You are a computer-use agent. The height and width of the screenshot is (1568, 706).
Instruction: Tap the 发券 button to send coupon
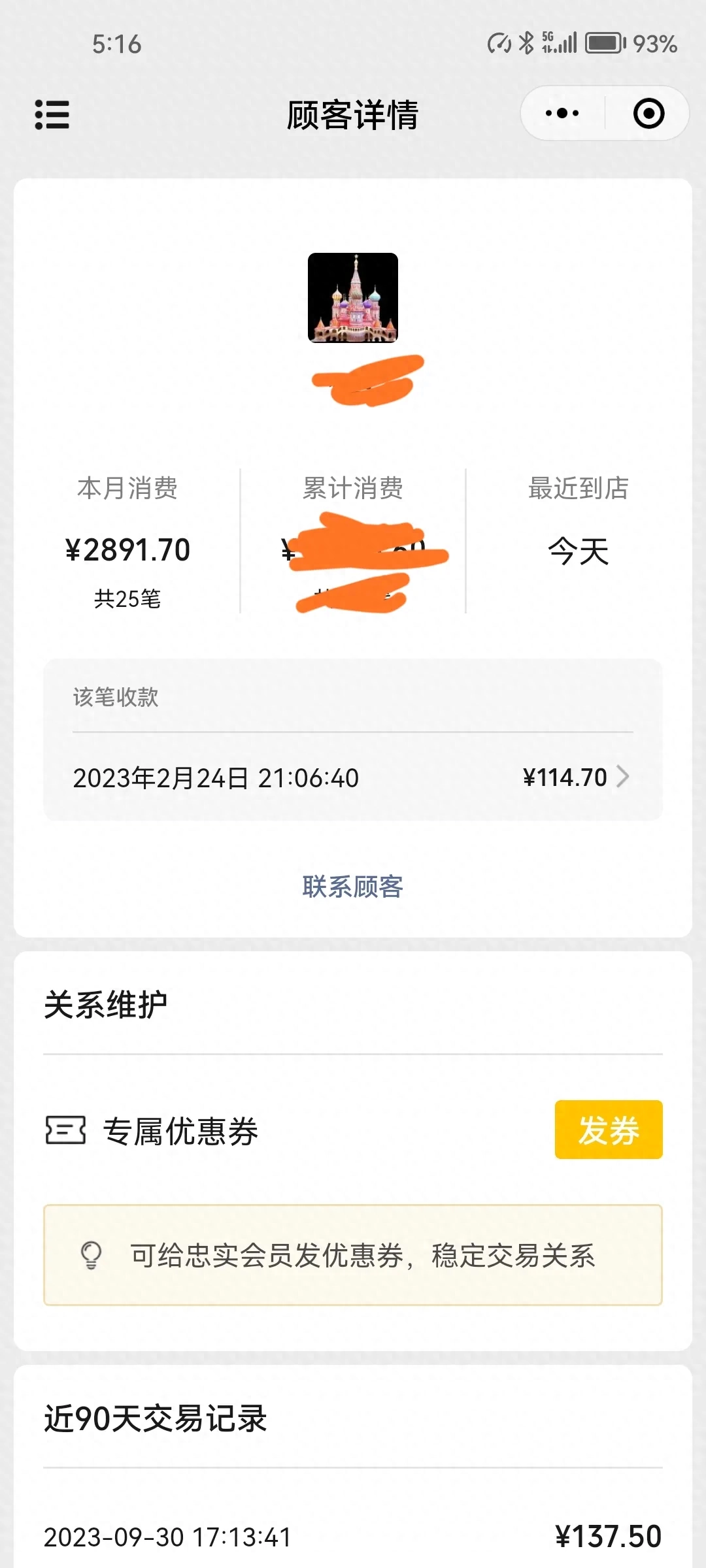pos(609,1130)
